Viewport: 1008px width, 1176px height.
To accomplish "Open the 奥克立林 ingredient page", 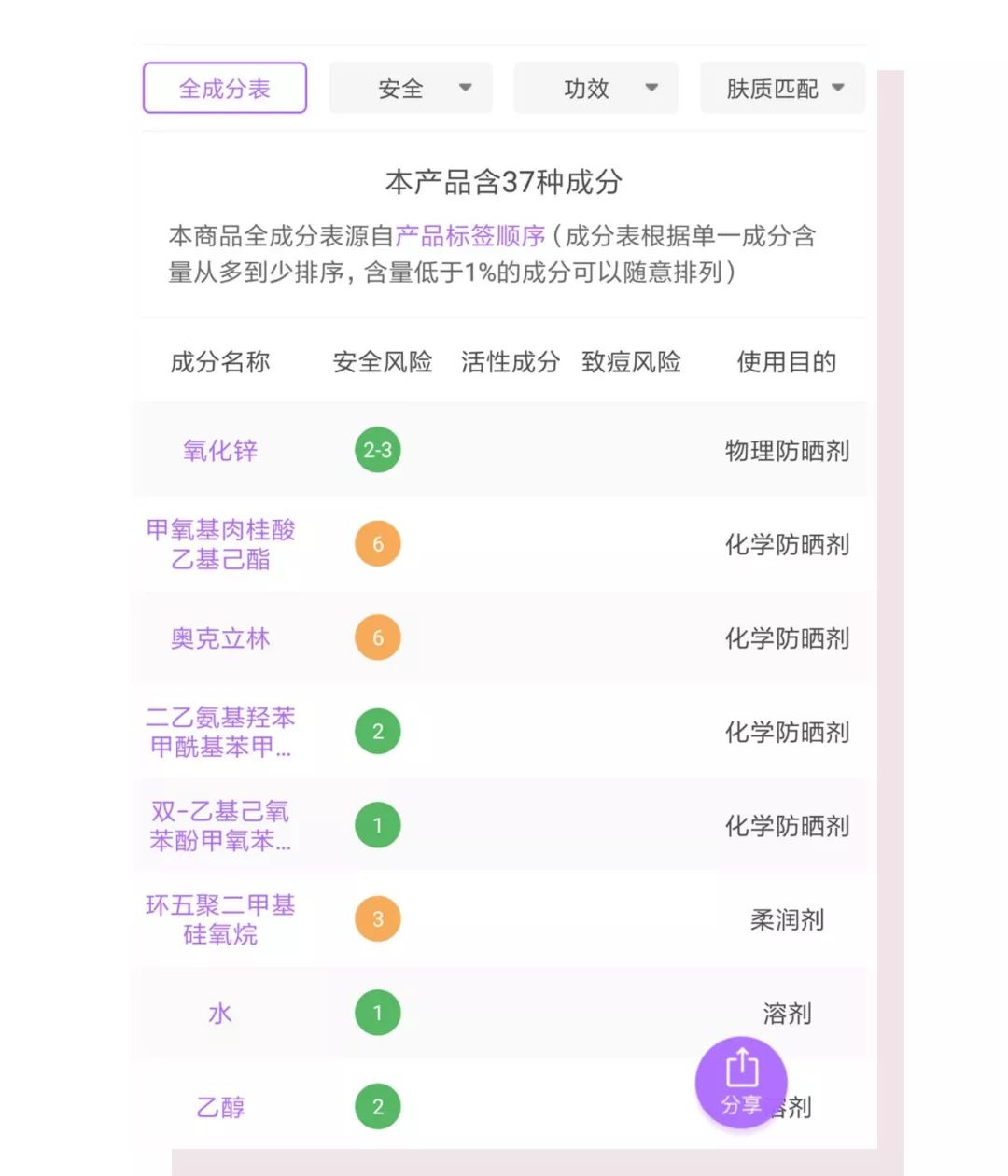I will point(220,637).
